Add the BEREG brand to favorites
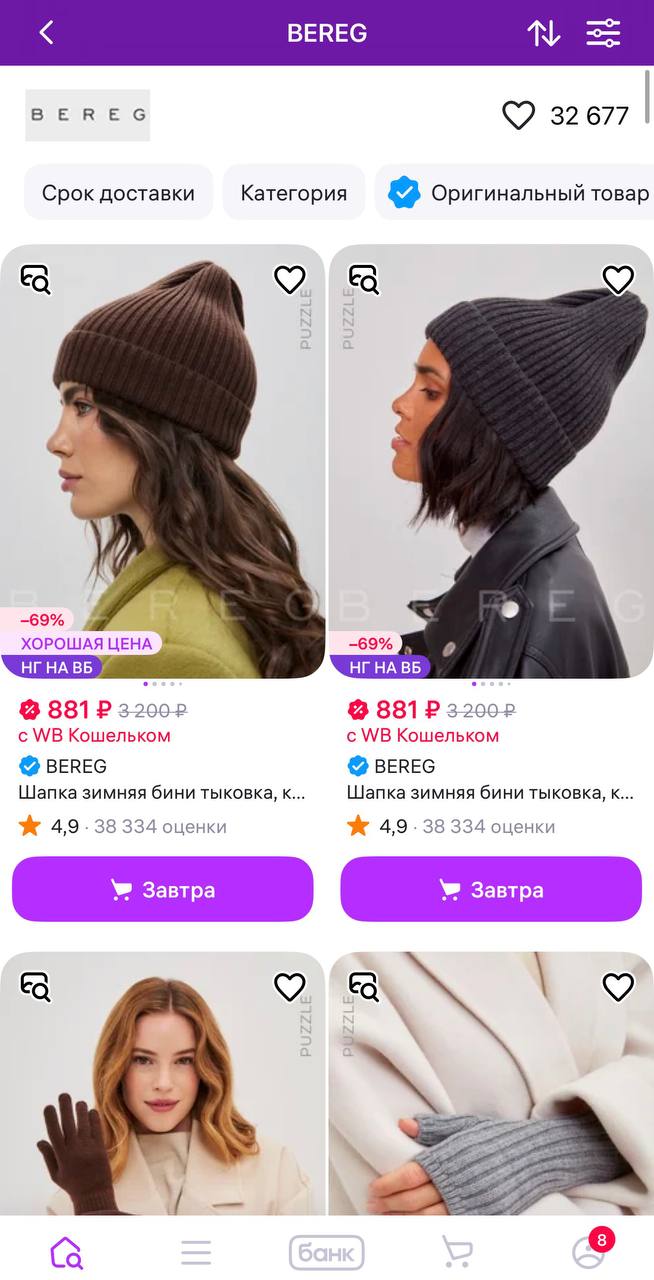This screenshot has width=654, height=1280. coord(518,116)
